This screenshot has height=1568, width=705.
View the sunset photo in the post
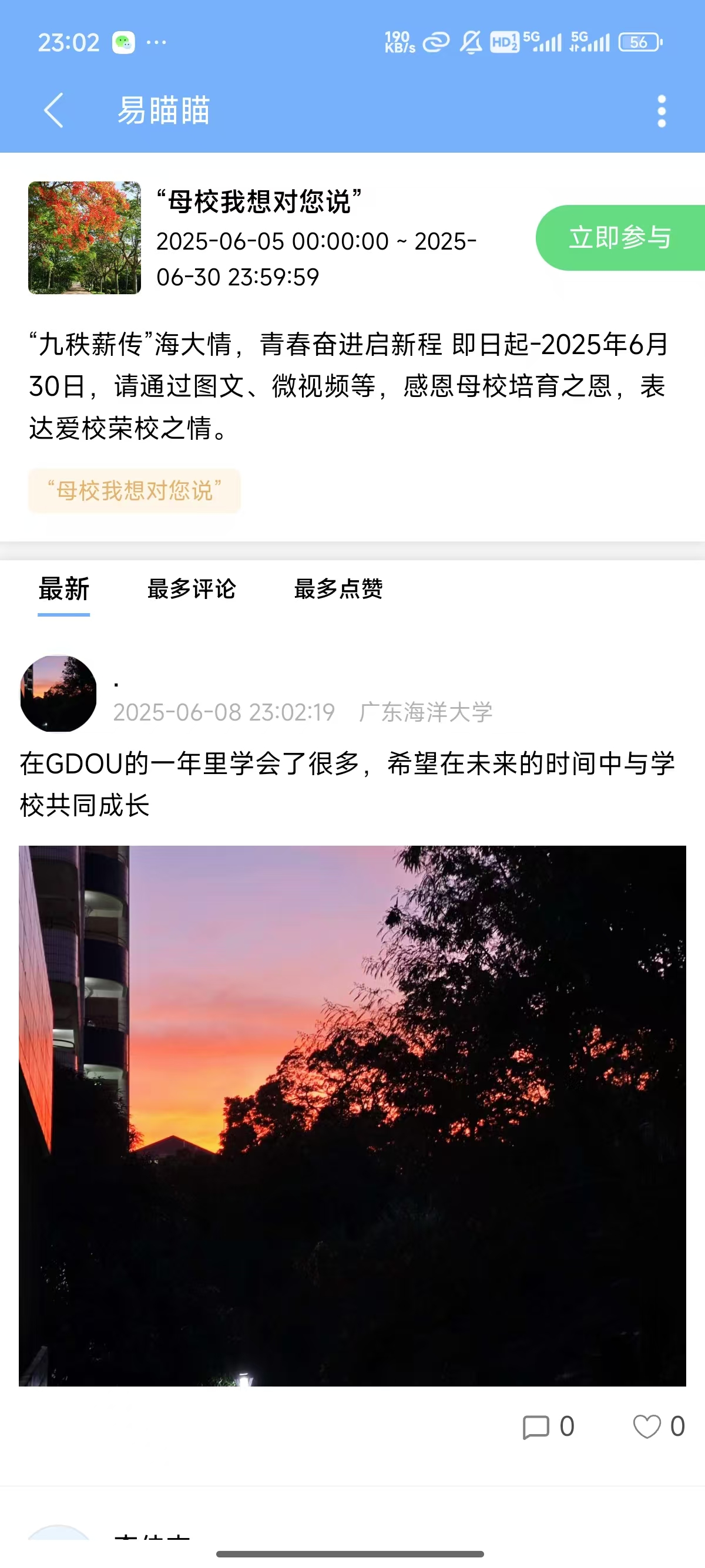pyautogui.click(x=352, y=1115)
